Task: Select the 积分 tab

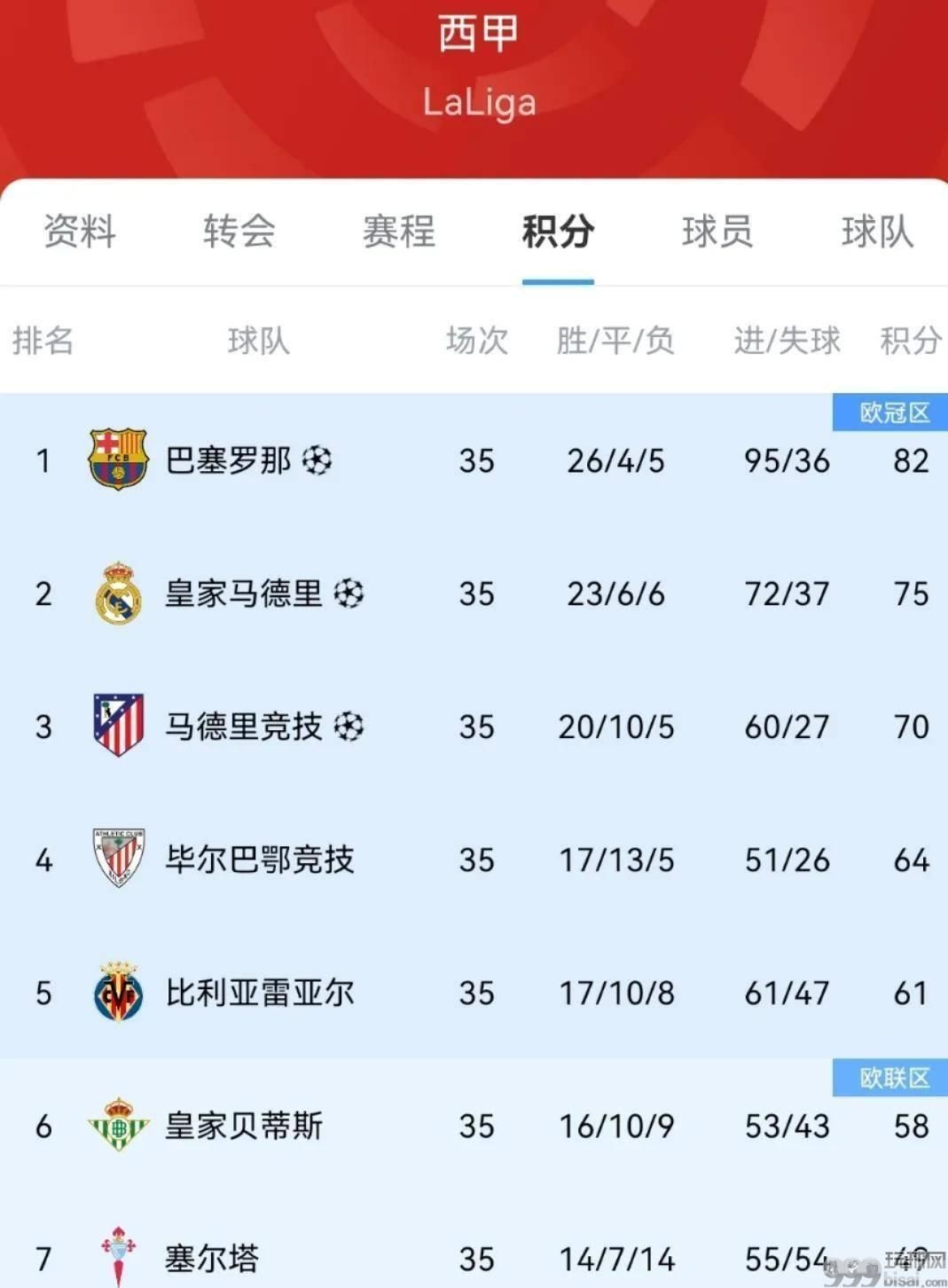Action: tap(558, 232)
